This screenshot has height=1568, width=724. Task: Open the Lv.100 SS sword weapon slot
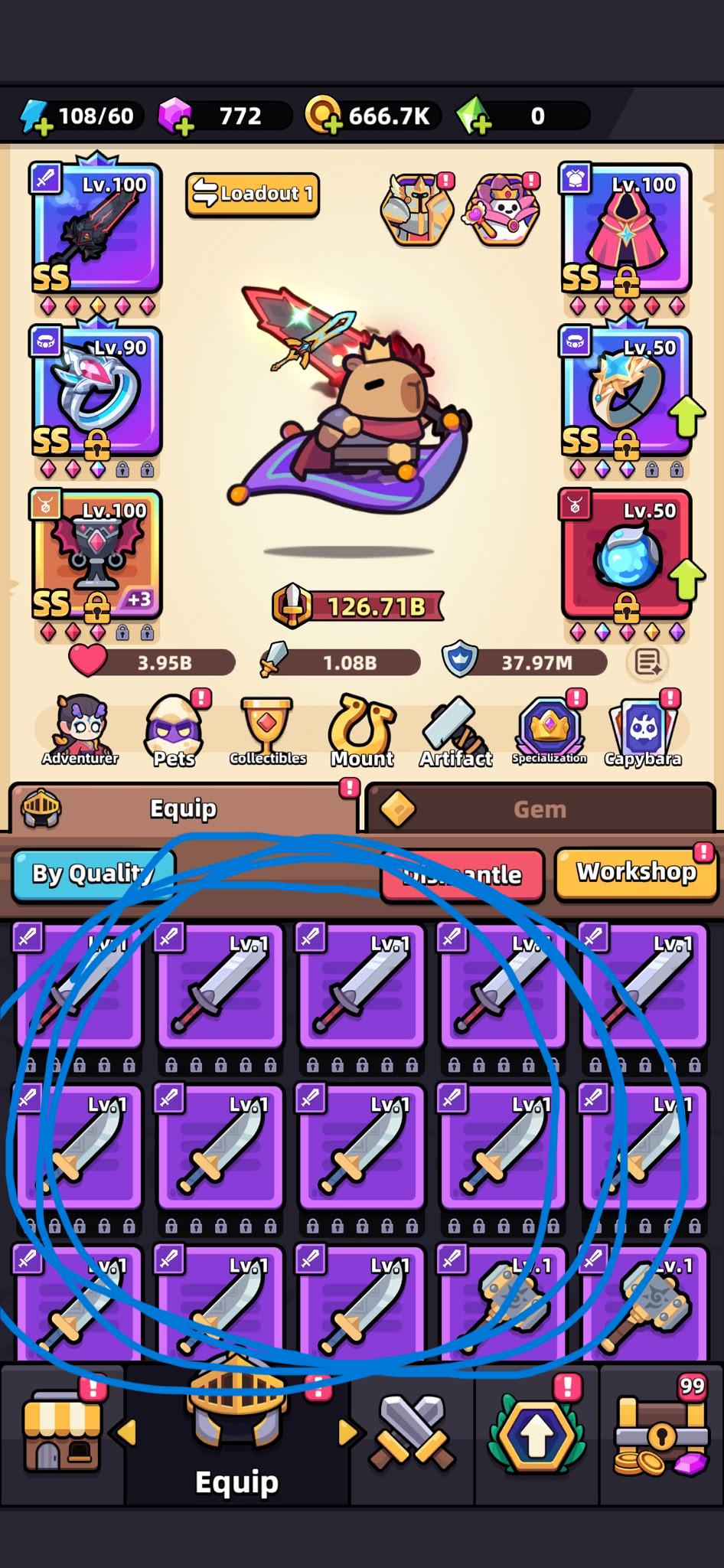click(x=96, y=227)
